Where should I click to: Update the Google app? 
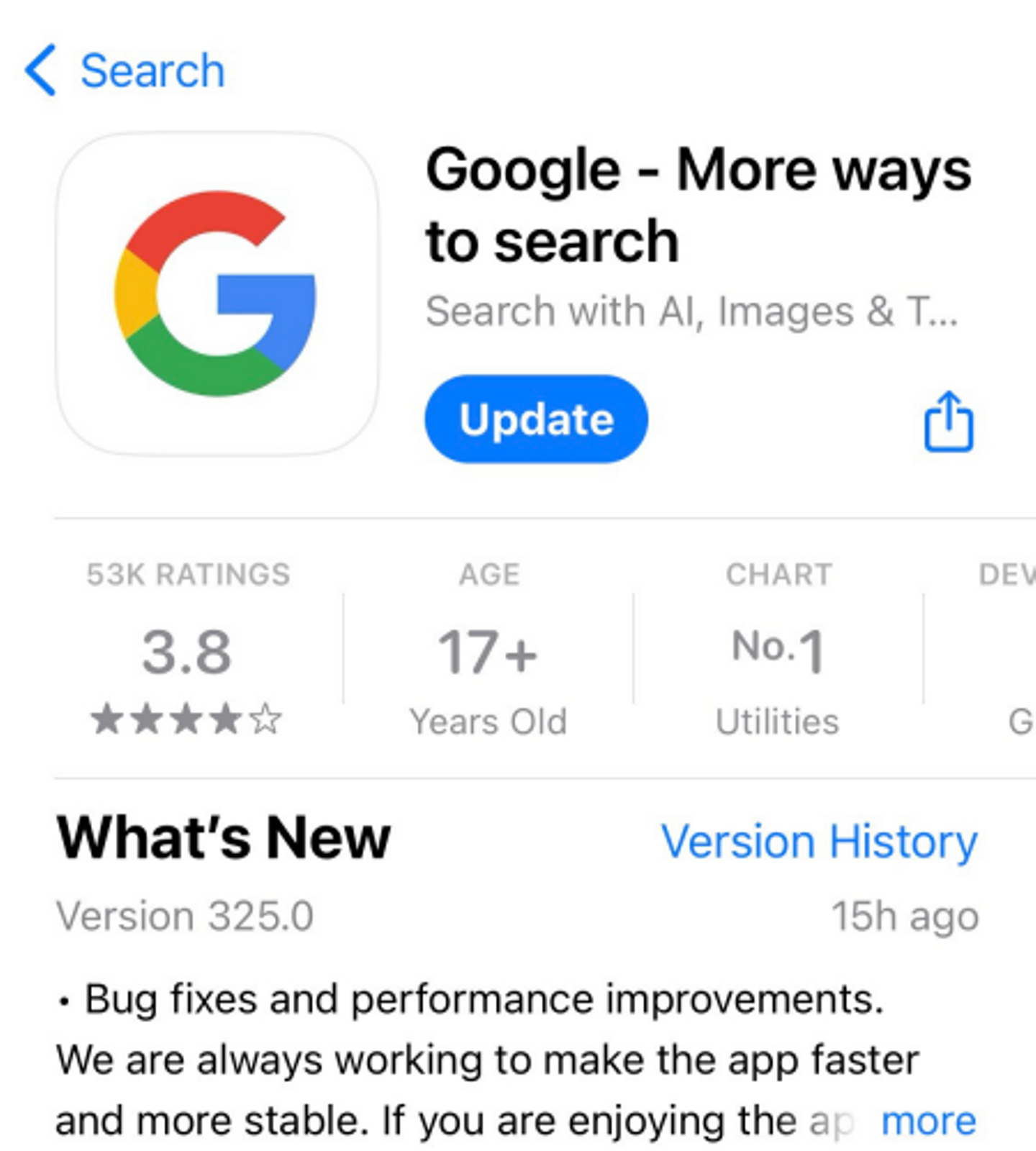[536, 419]
